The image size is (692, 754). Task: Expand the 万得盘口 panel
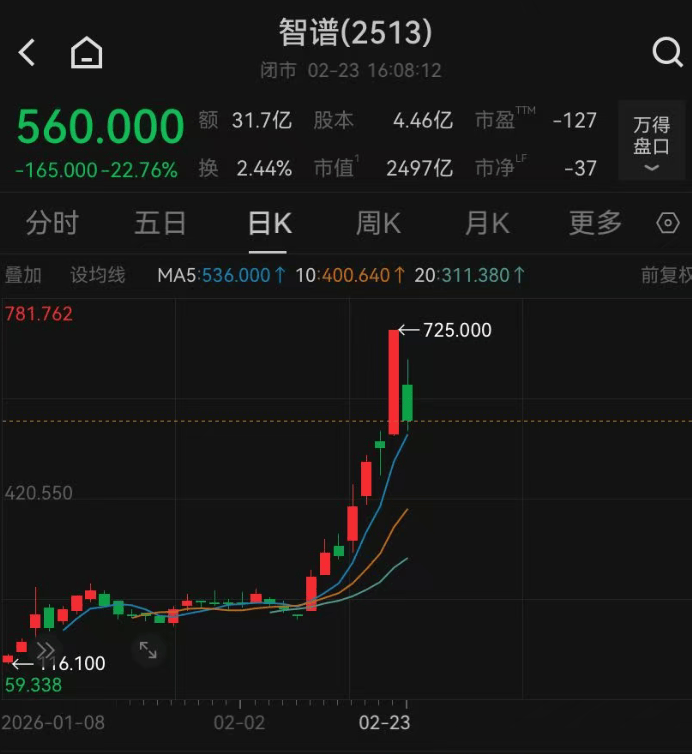[651, 140]
